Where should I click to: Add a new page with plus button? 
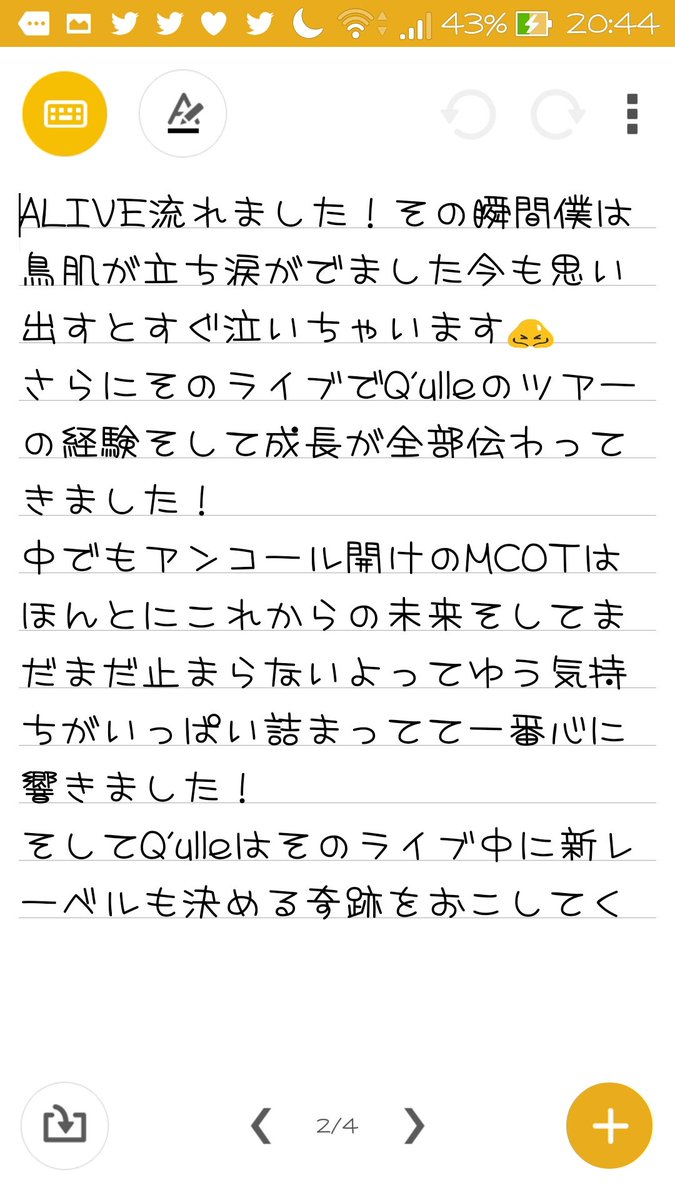(609, 1126)
